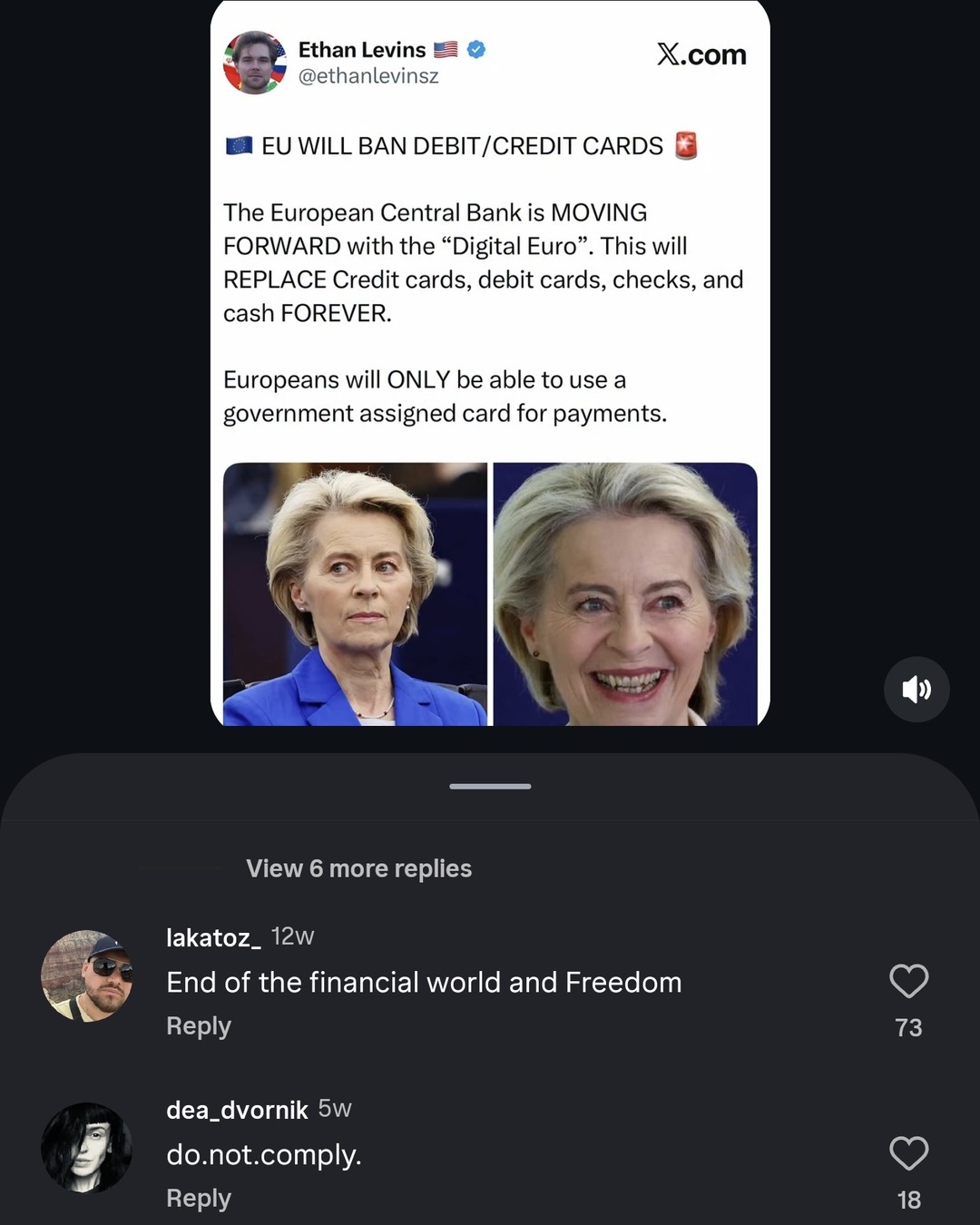Like dea_dvornik's comment
This screenshot has width=980, height=1225.
click(908, 1154)
